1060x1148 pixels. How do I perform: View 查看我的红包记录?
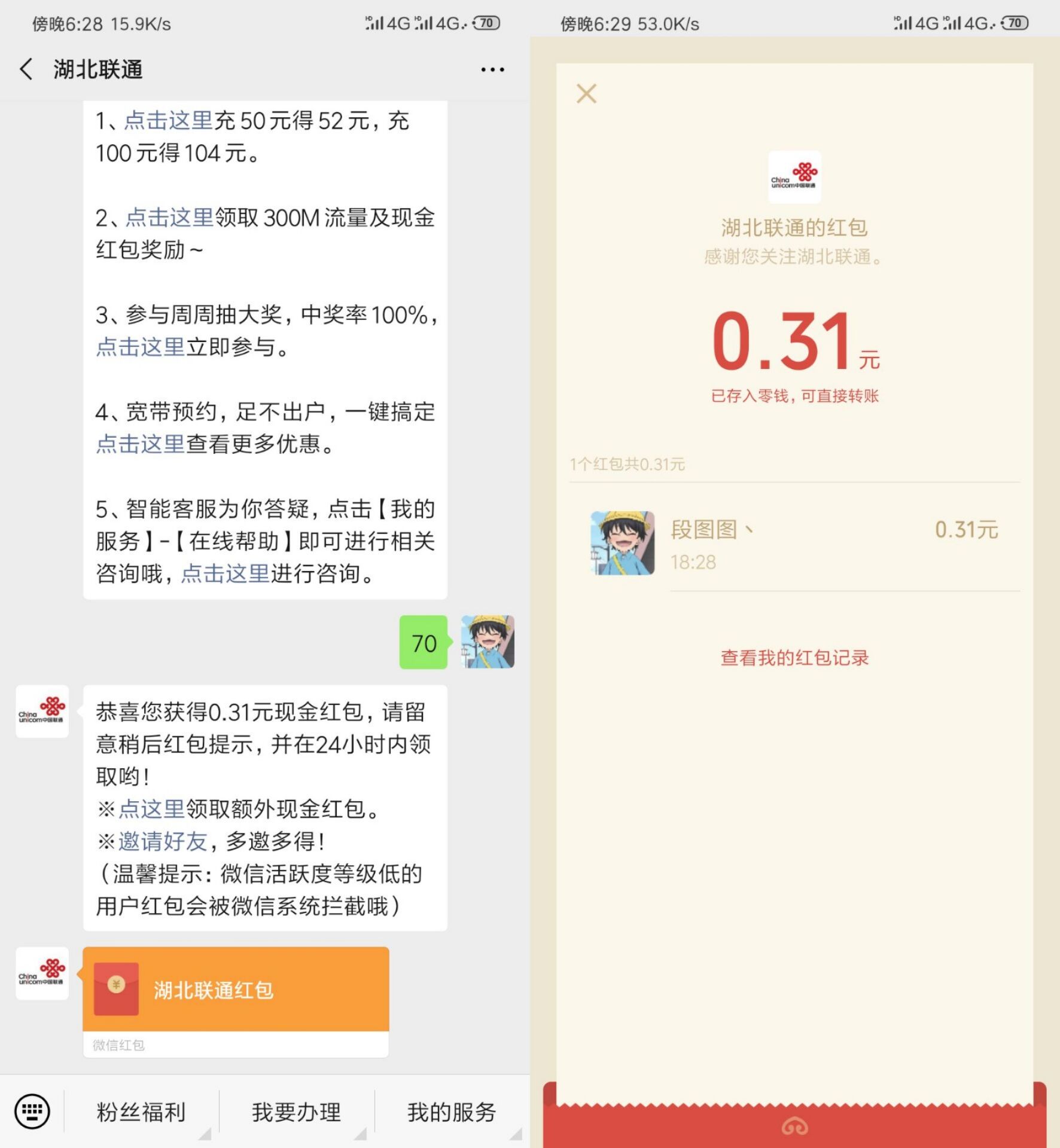[794, 658]
